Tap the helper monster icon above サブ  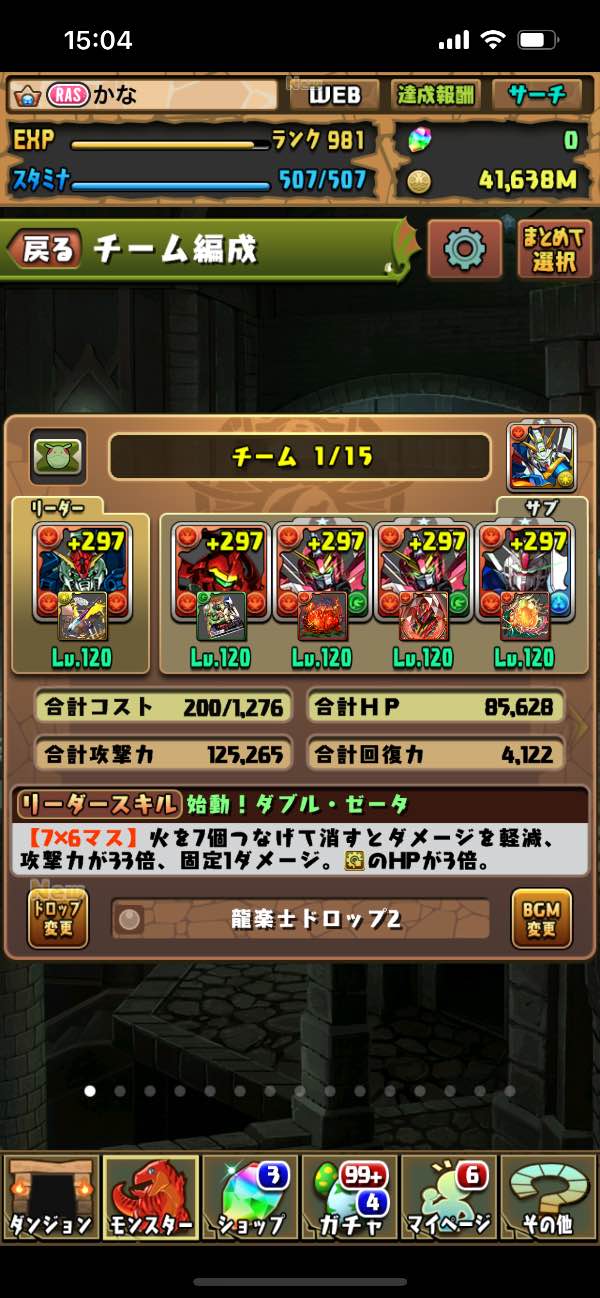click(x=542, y=456)
